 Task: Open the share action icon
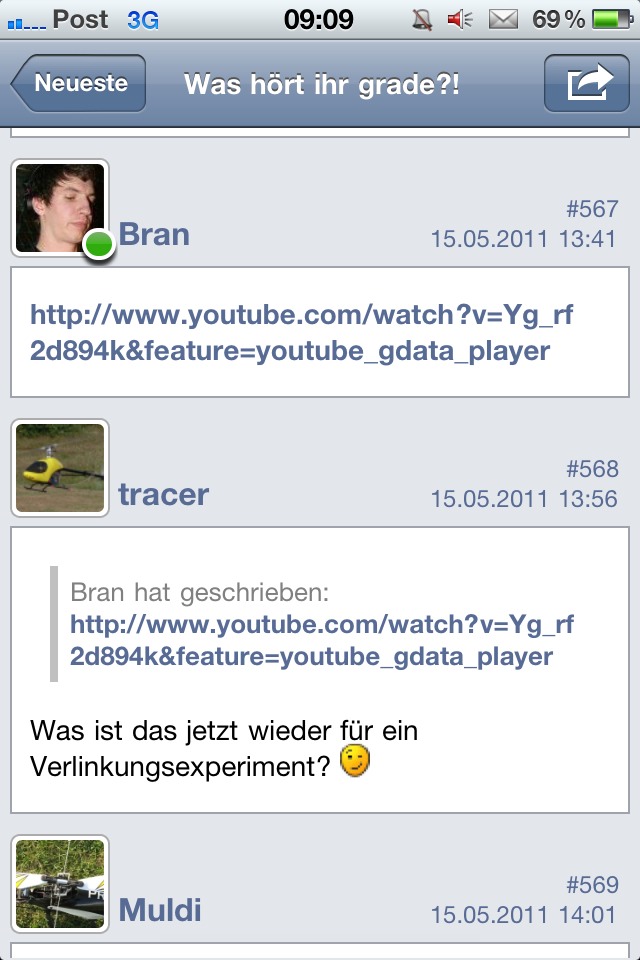coord(587,84)
